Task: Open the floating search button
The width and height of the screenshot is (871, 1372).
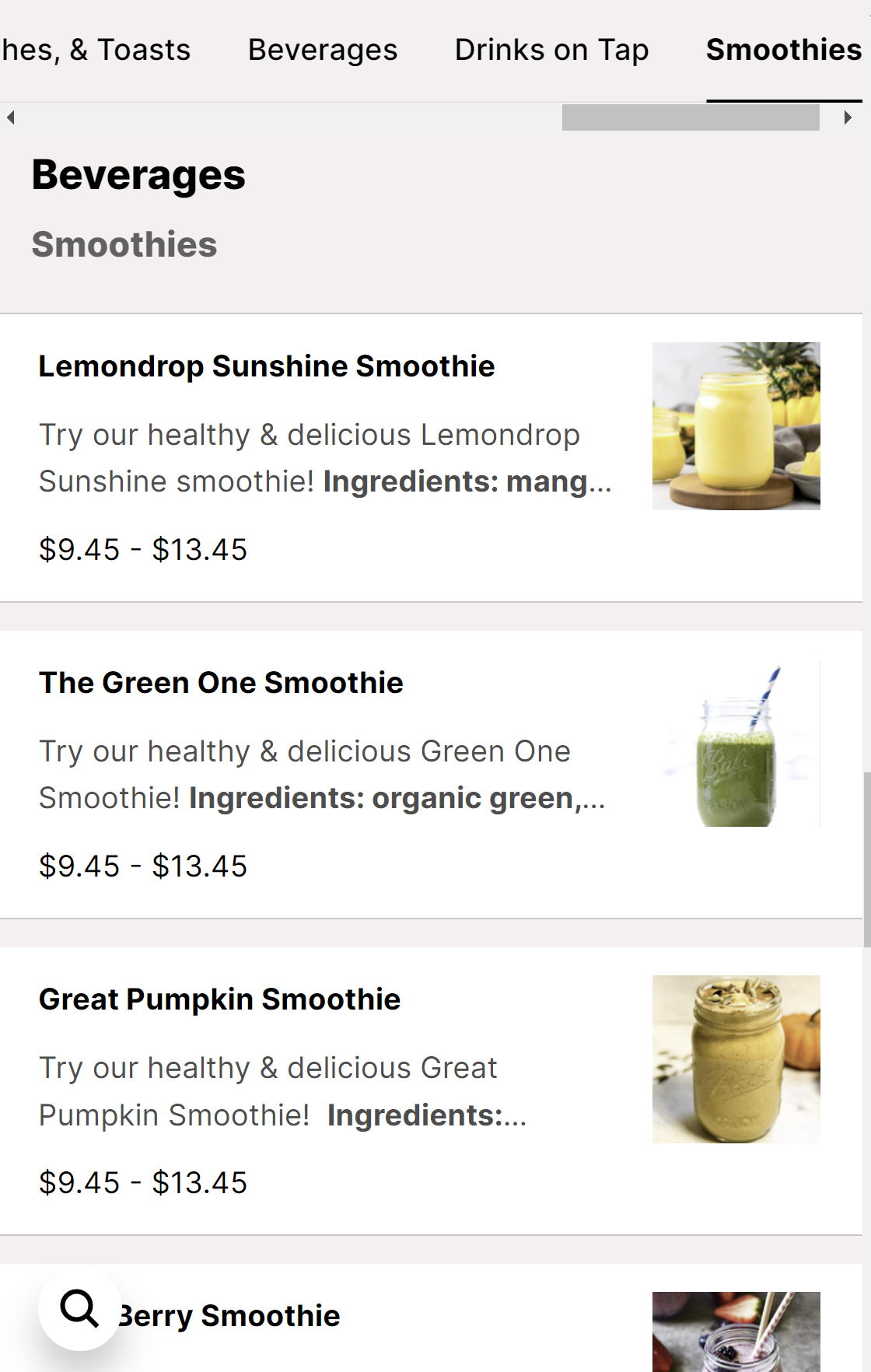Action: (x=80, y=1309)
